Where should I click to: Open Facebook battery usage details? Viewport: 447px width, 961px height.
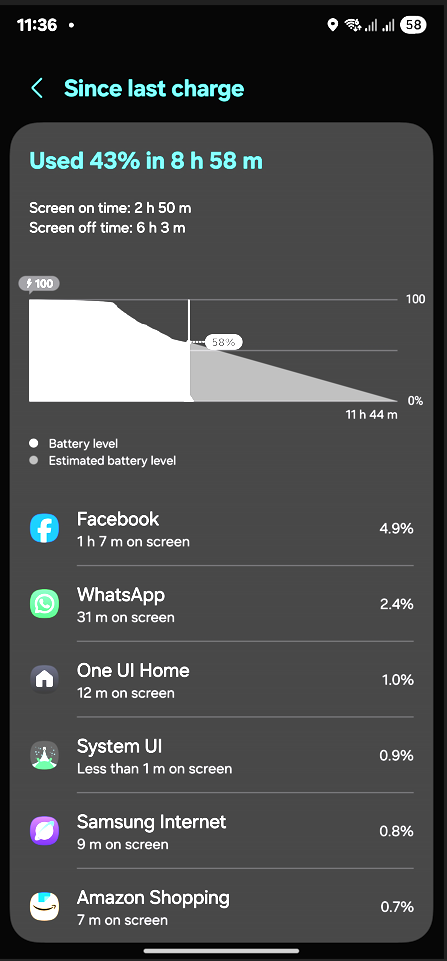(x=222, y=528)
